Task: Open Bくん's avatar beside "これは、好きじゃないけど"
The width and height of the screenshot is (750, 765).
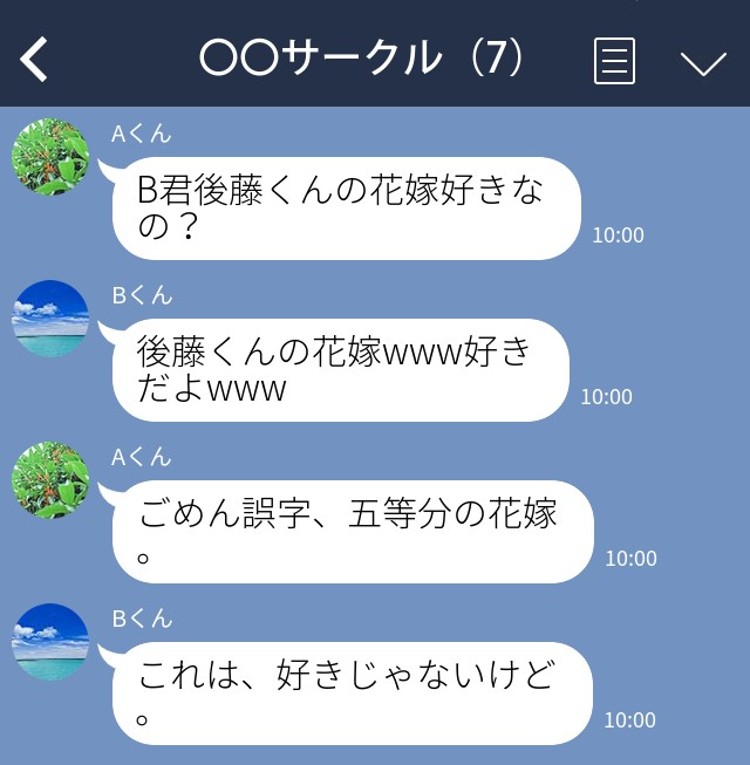Action: (x=50, y=641)
